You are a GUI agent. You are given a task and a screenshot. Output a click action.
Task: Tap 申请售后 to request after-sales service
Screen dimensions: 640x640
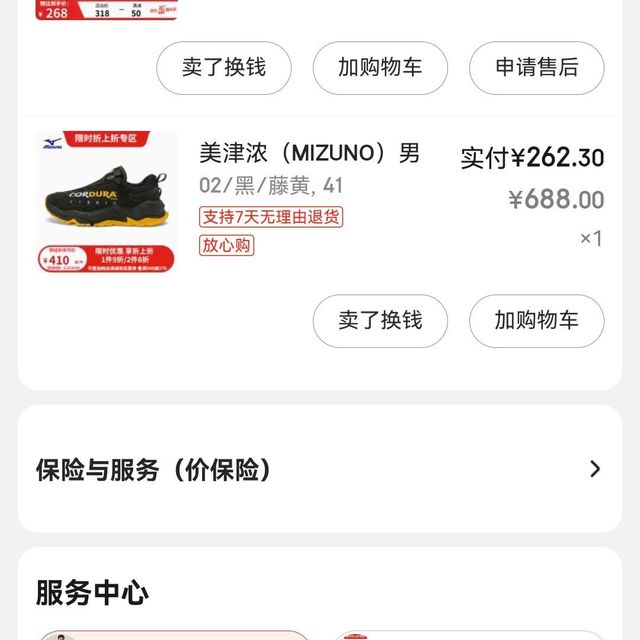click(x=537, y=68)
